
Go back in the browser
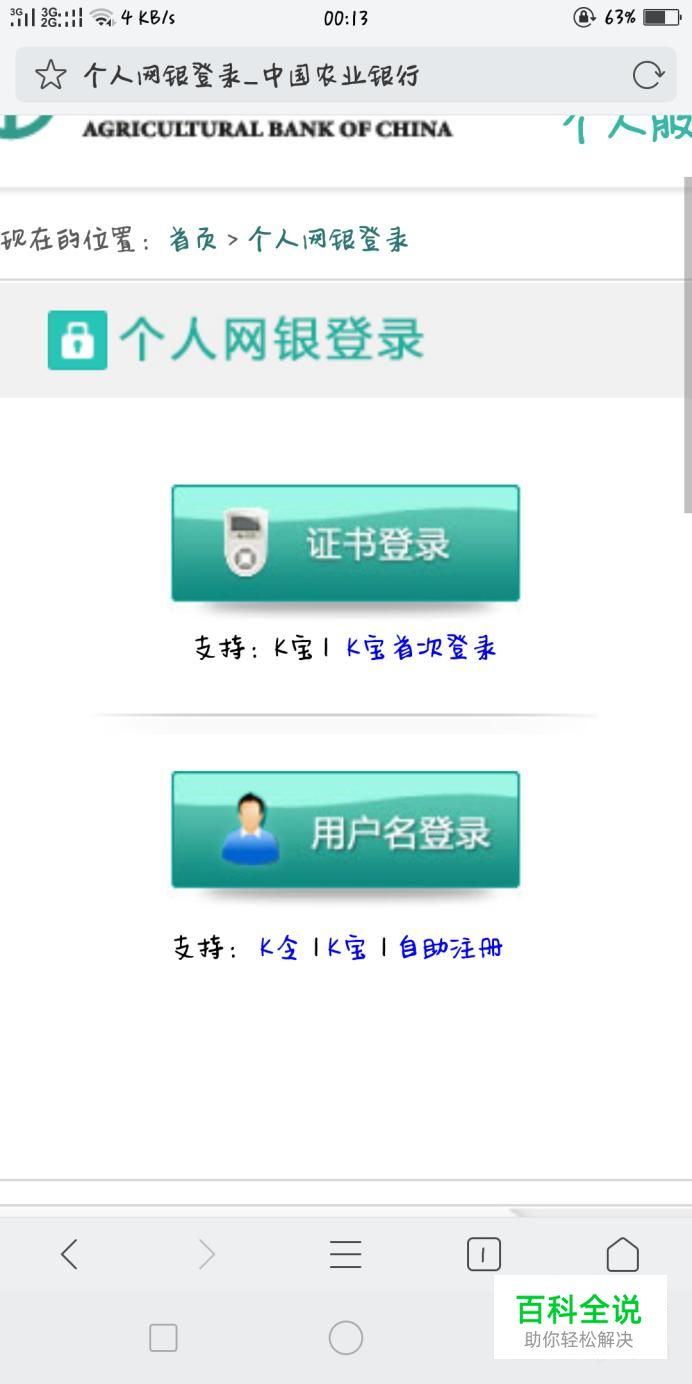coord(69,1254)
